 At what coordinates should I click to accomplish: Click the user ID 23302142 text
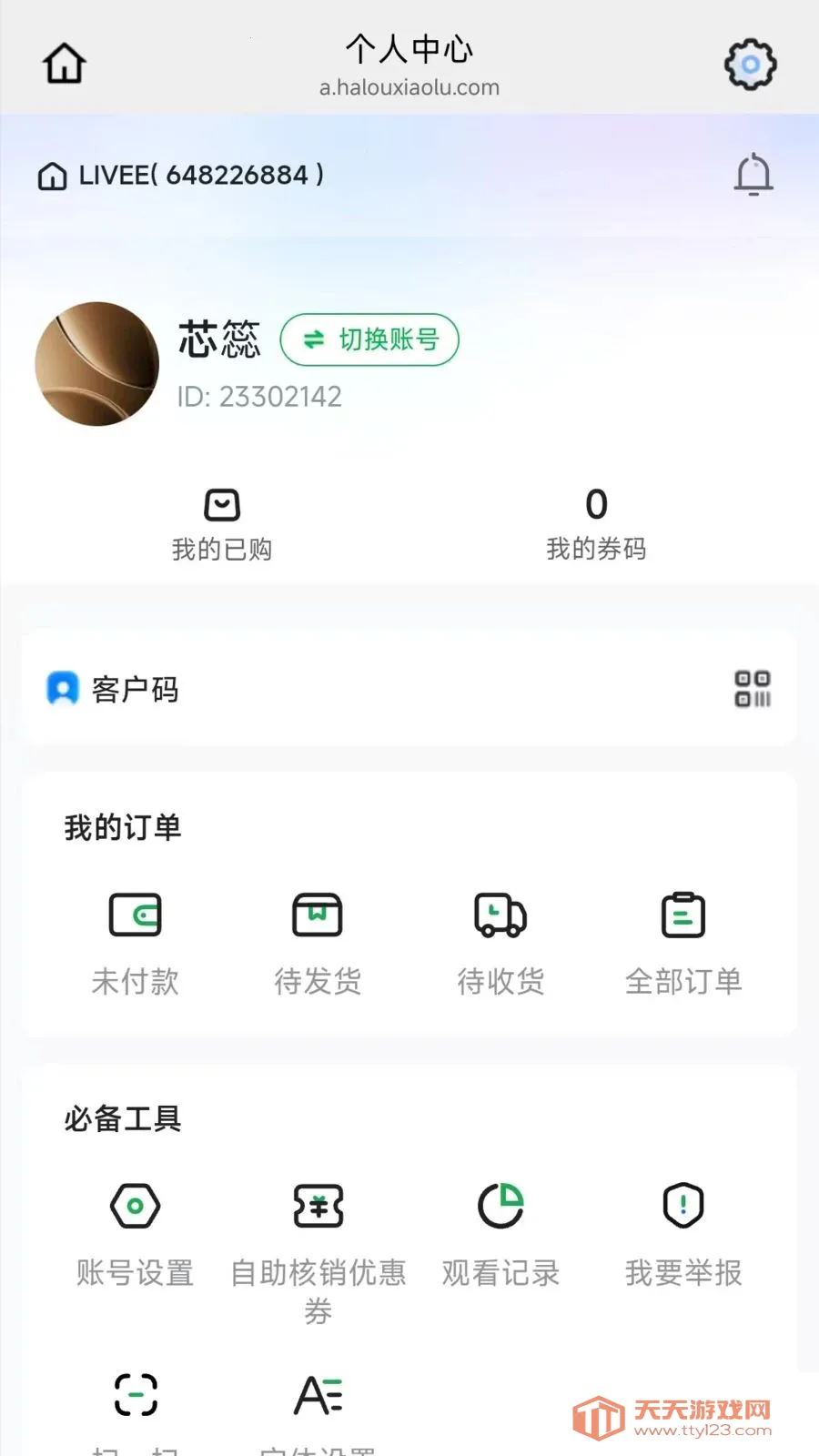(259, 396)
